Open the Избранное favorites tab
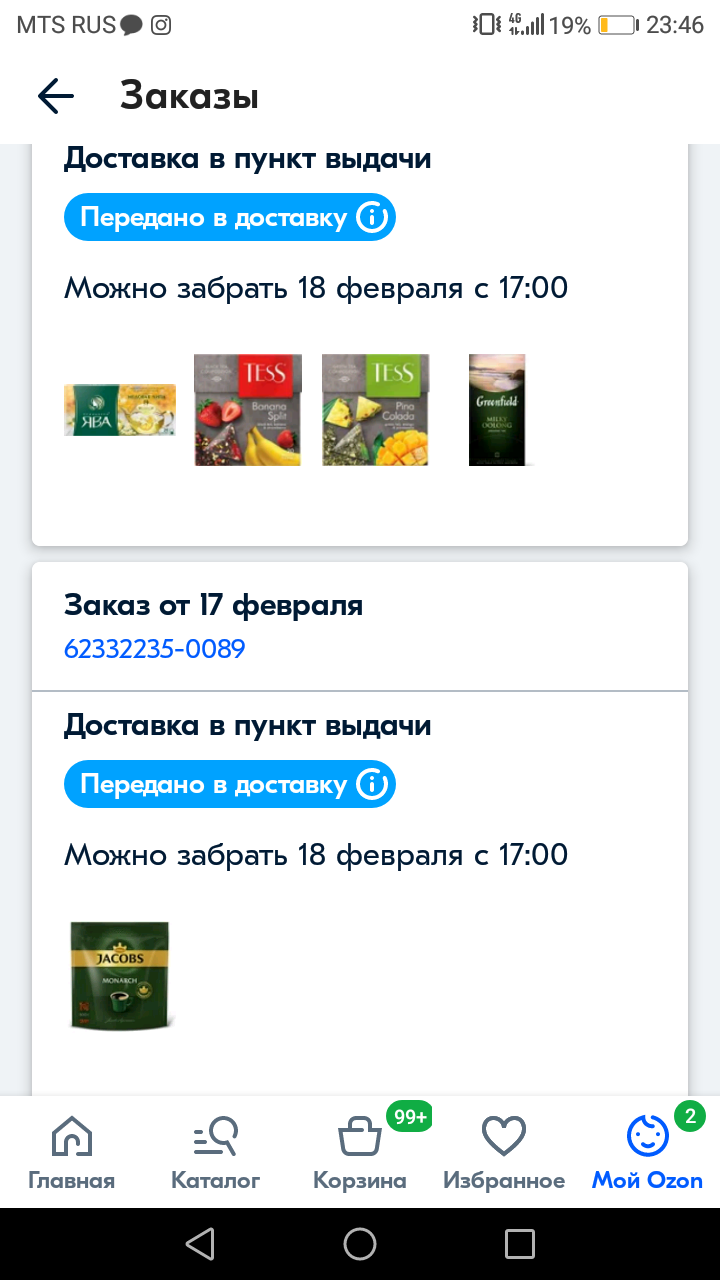Image resolution: width=720 pixels, height=1280 pixels. pyautogui.click(x=504, y=1153)
